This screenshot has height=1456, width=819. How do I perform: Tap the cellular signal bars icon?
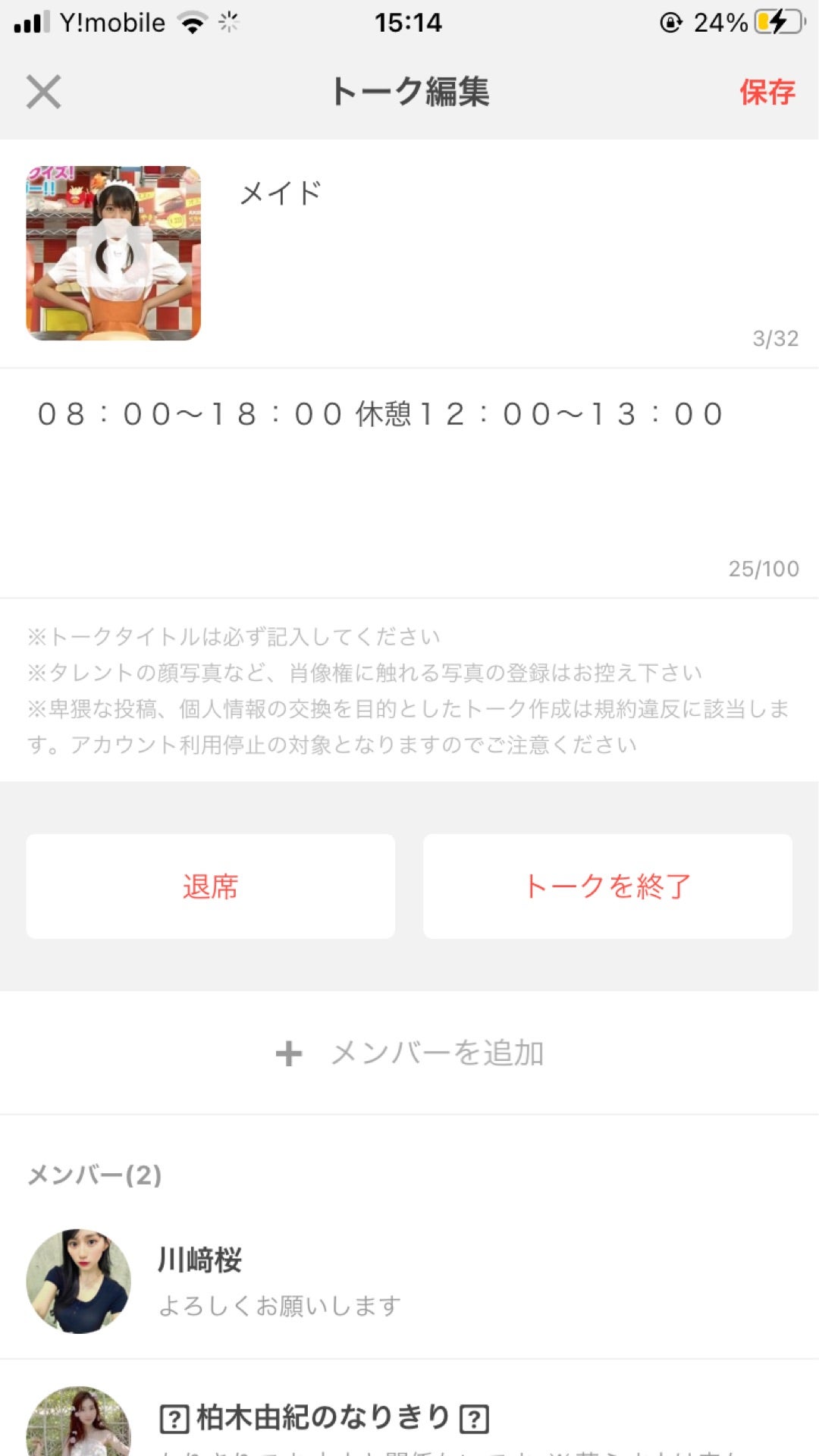pyautogui.click(x=30, y=22)
